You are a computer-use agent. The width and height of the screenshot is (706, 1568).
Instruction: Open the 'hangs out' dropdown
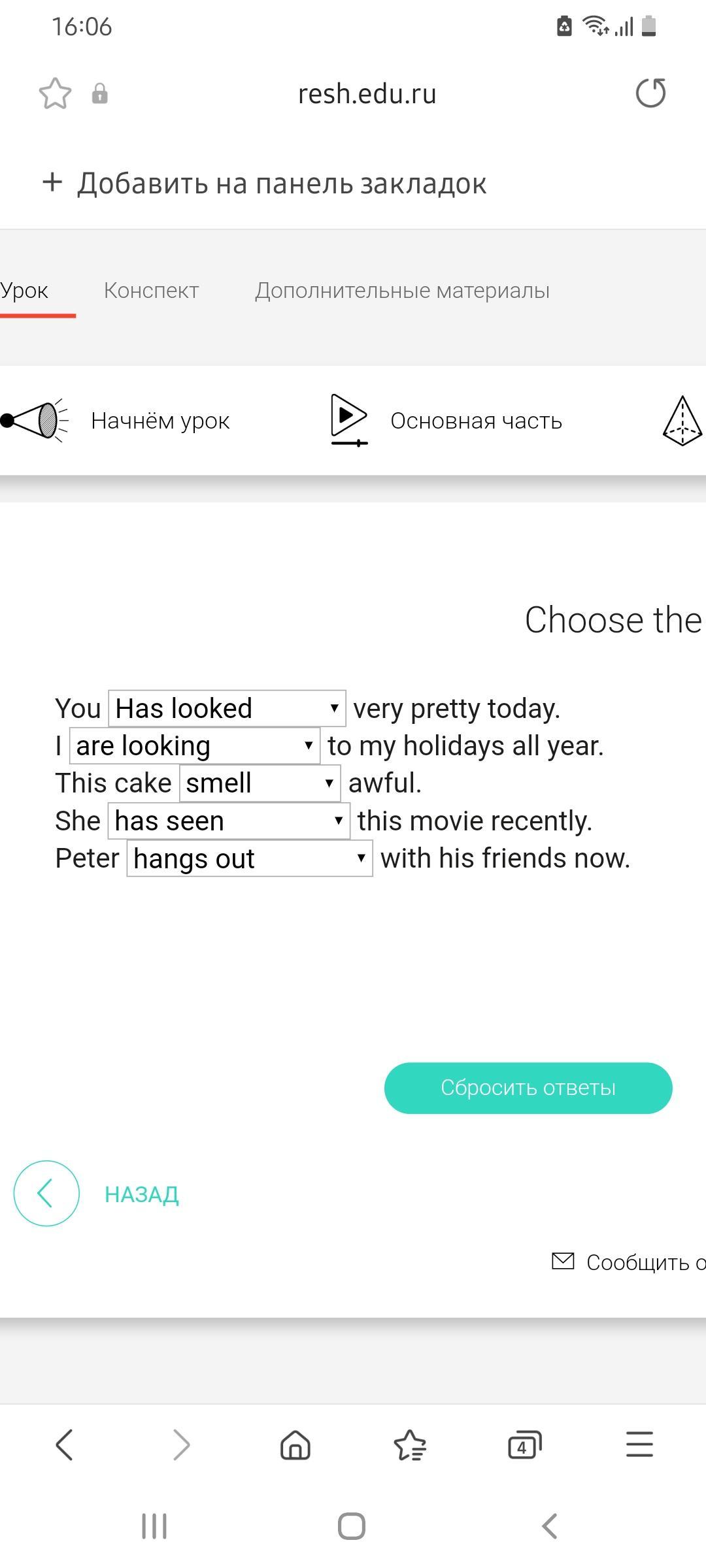(250, 858)
